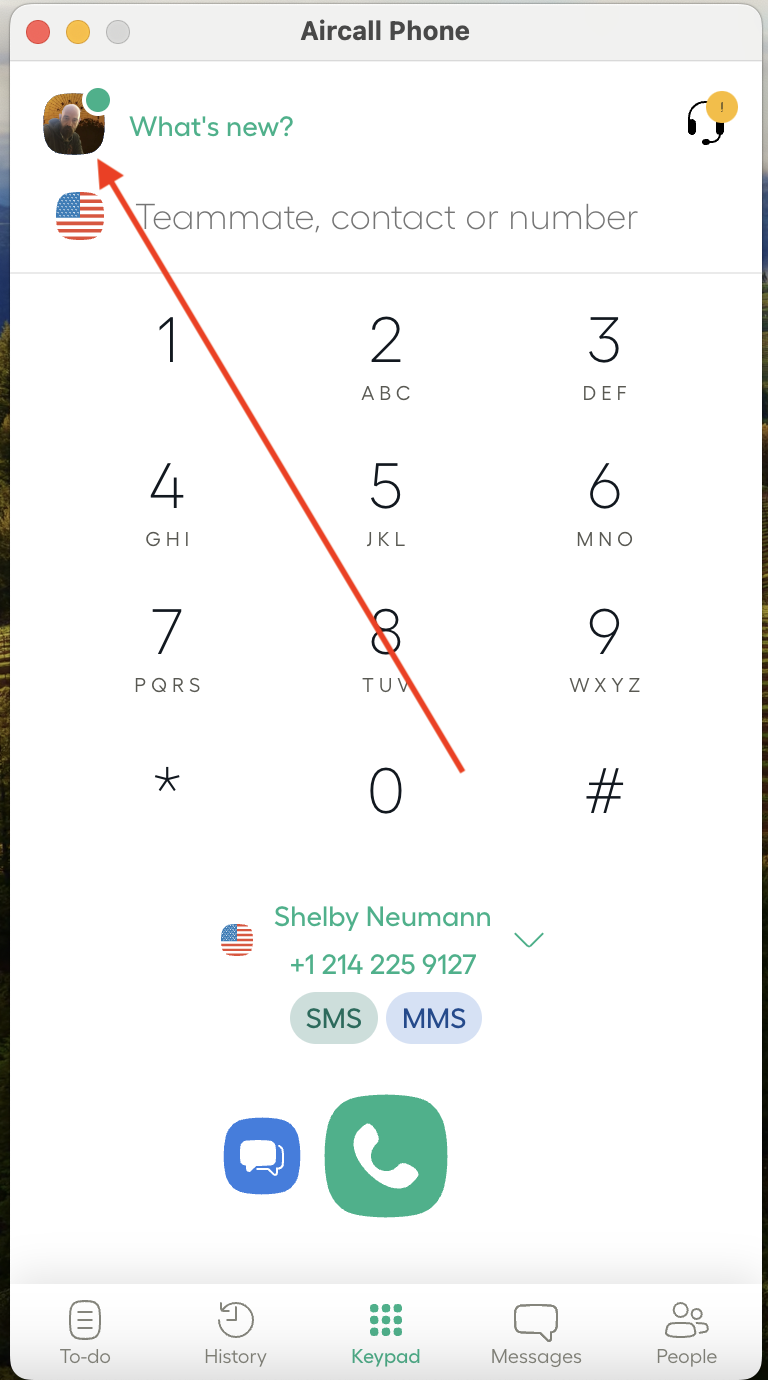This screenshot has width=768, height=1380.
Task: Change the US country flag selector
Action: (x=80, y=217)
